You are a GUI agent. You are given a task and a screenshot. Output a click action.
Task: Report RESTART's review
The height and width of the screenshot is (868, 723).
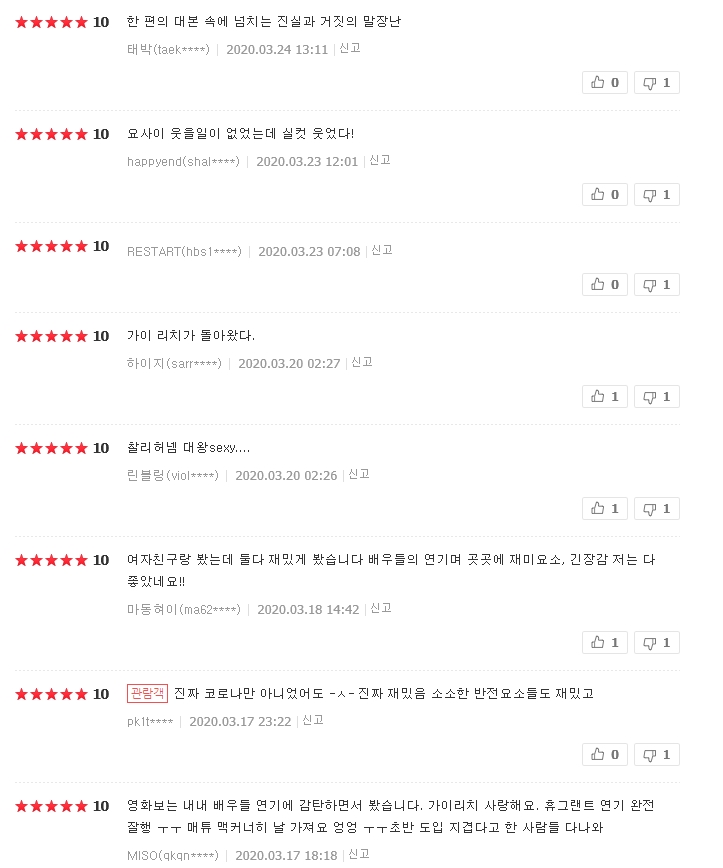click(x=382, y=250)
